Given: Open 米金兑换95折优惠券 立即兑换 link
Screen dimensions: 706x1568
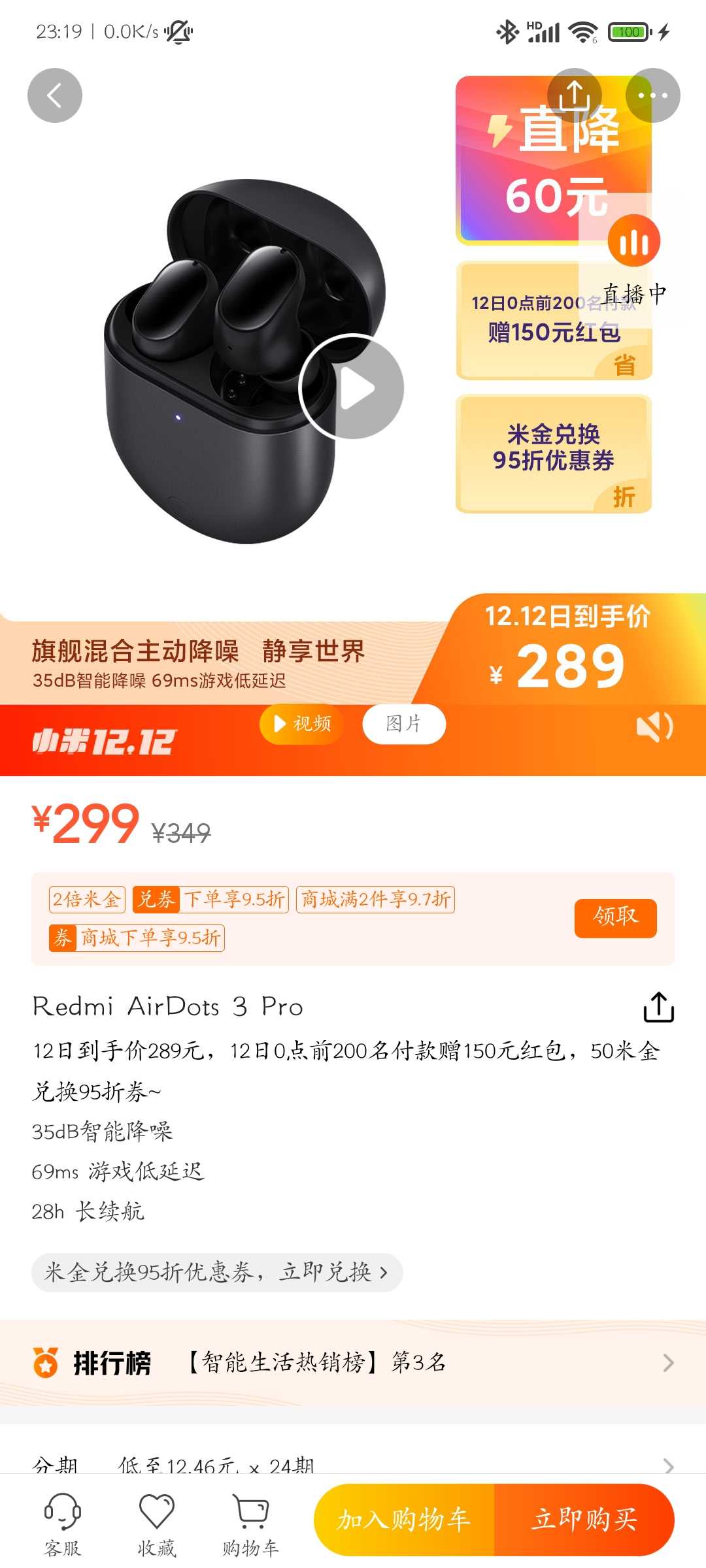Looking at the screenshot, I should [x=216, y=1272].
